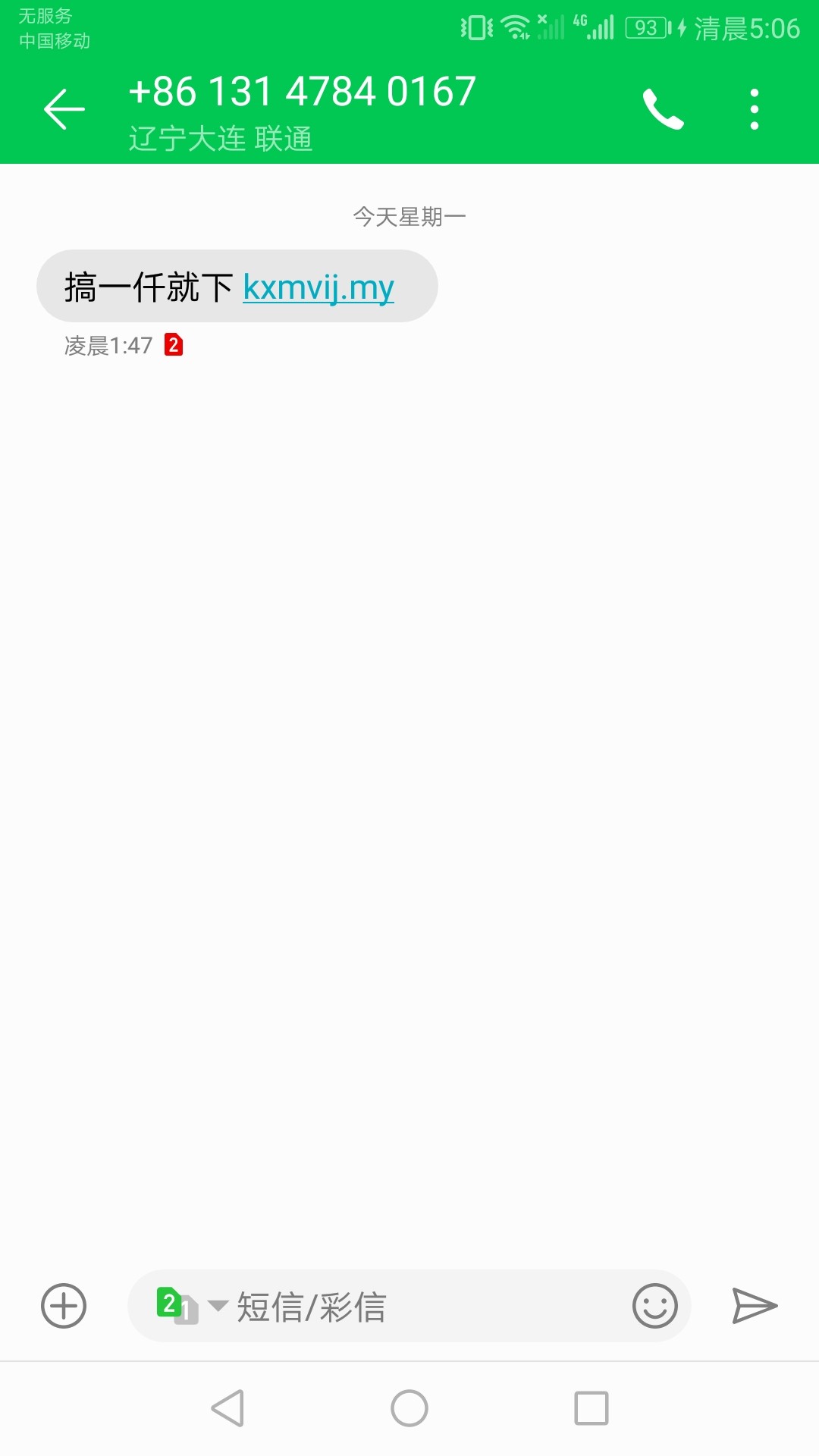Switch SIM card for sending
This screenshot has height=1456, width=819.
coord(191,1306)
